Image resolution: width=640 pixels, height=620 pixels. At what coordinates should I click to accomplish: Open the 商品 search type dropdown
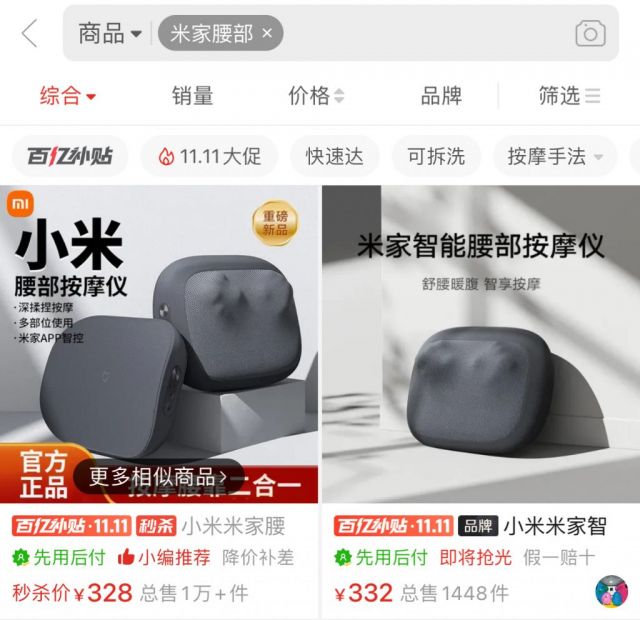tap(110, 33)
